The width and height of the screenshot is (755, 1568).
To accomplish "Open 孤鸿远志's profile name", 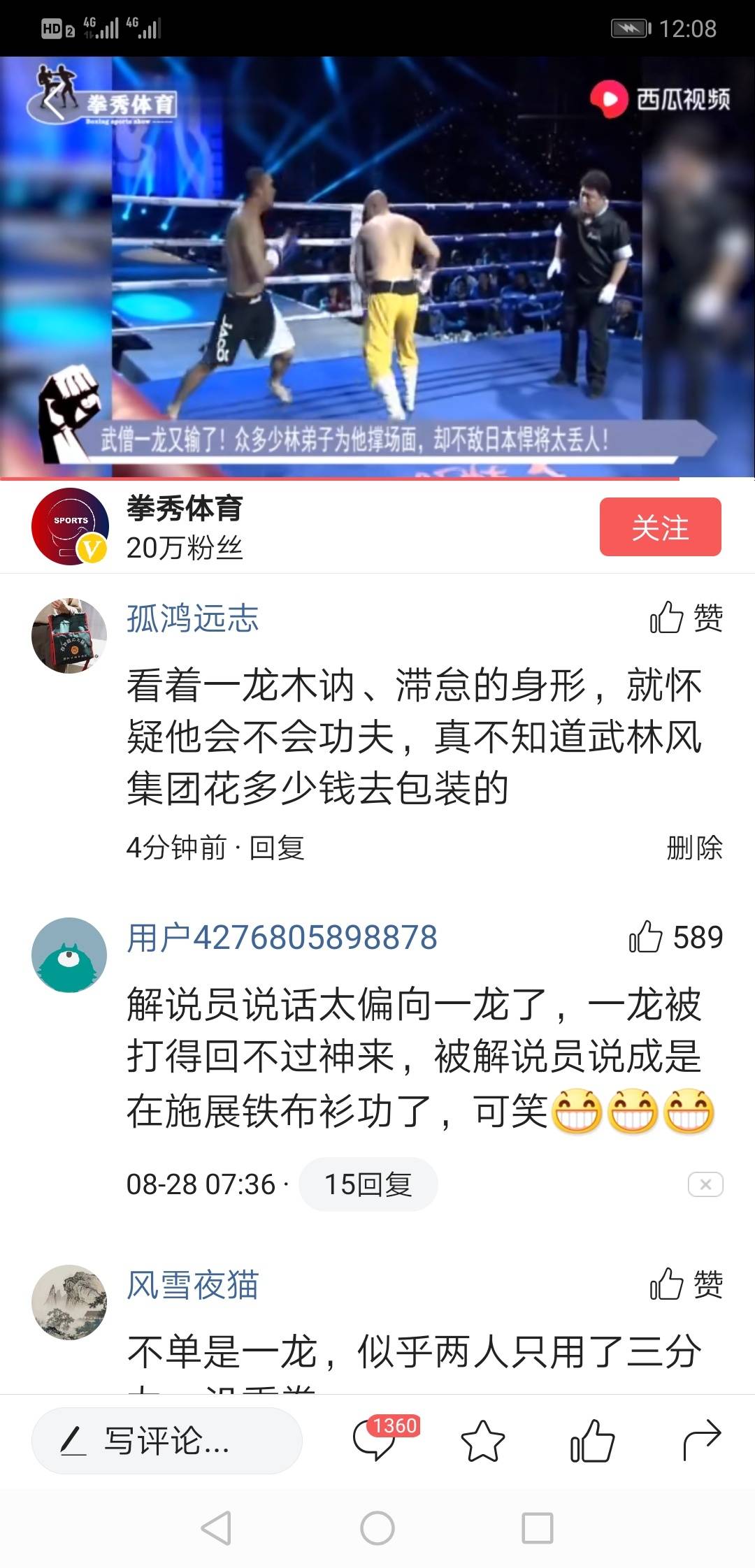I will coord(192,618).
